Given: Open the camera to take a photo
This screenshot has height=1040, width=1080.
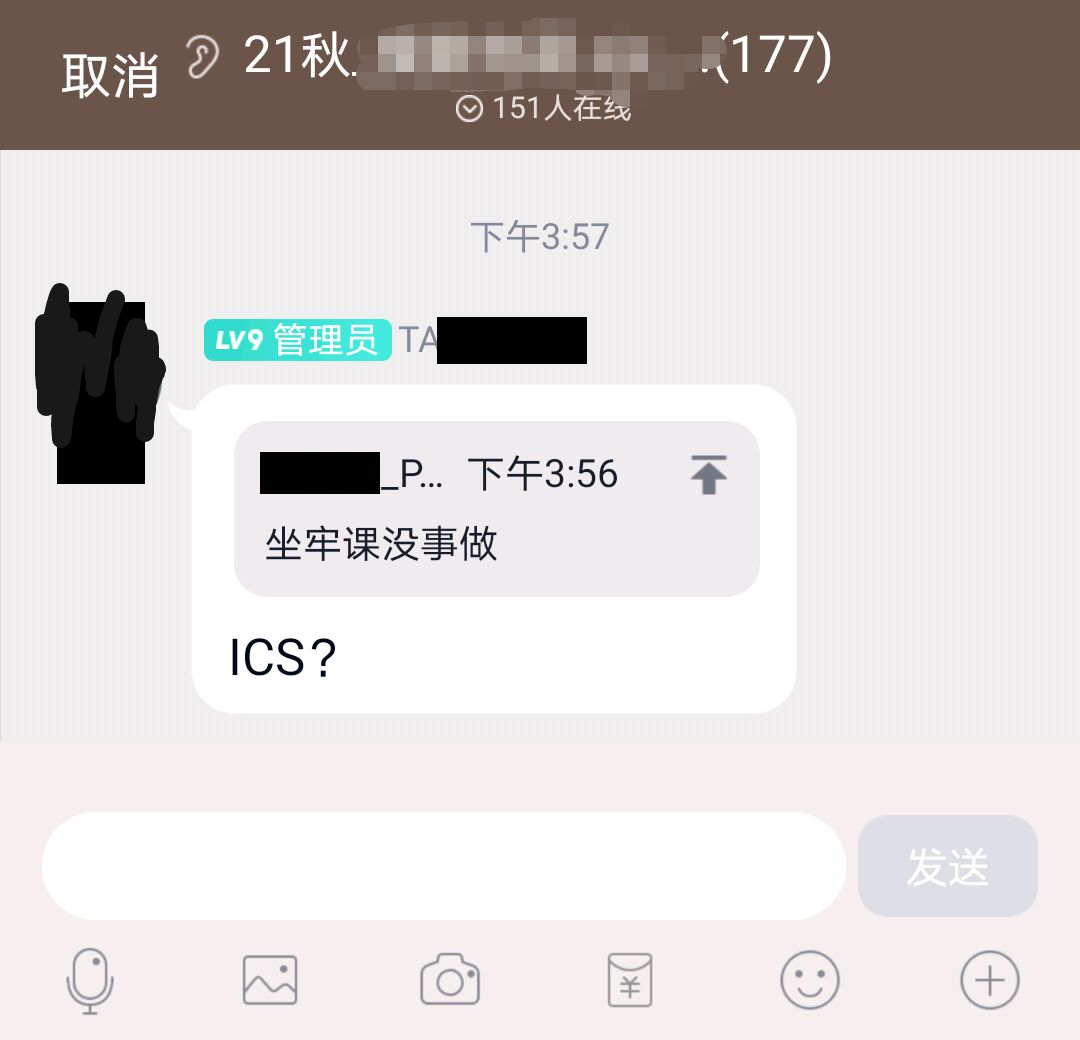Looking at the screenshot, I should (450, 980).
